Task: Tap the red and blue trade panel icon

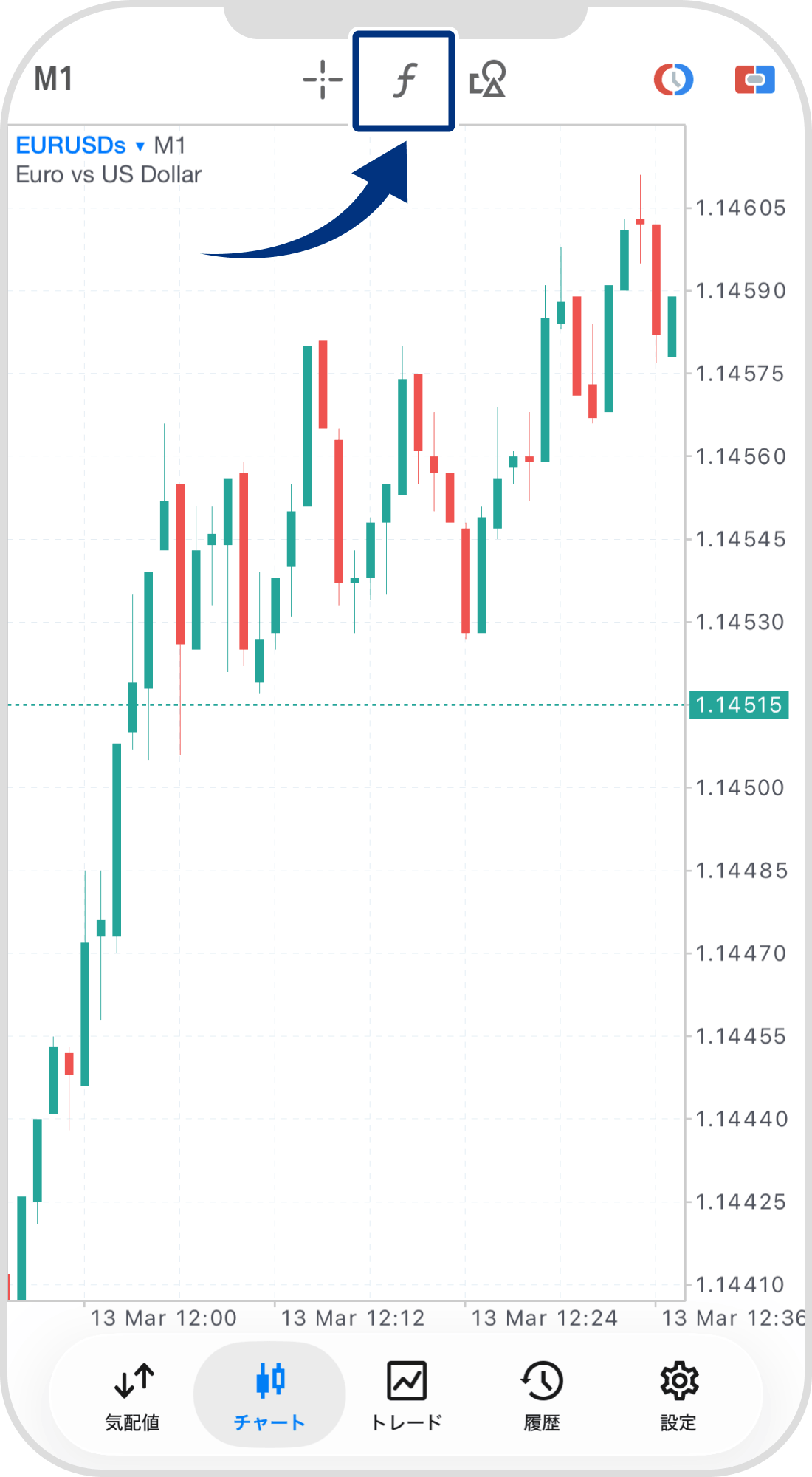Action: (x=754, y=80)
